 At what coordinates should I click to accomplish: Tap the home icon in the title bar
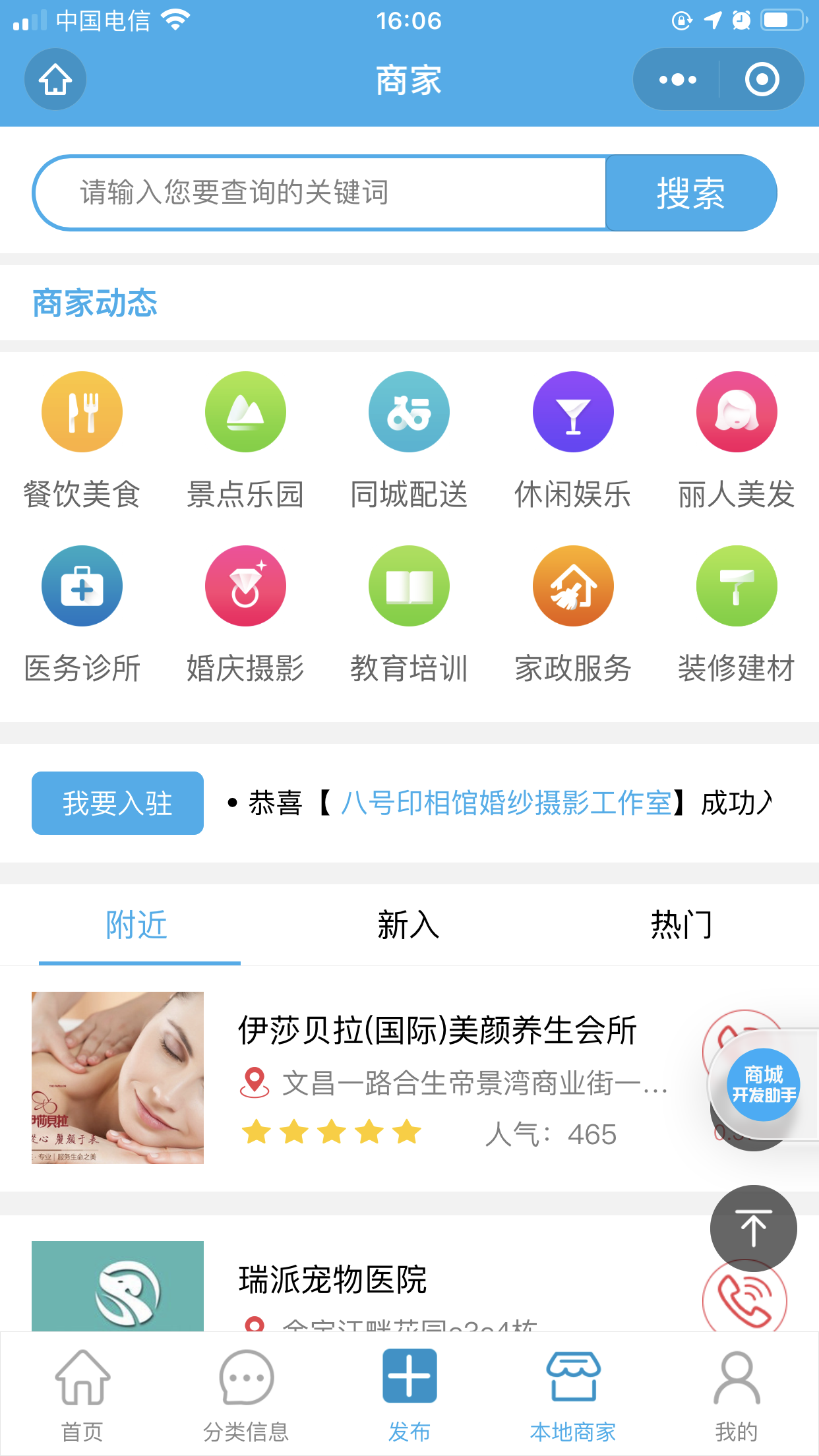(55, 78)
